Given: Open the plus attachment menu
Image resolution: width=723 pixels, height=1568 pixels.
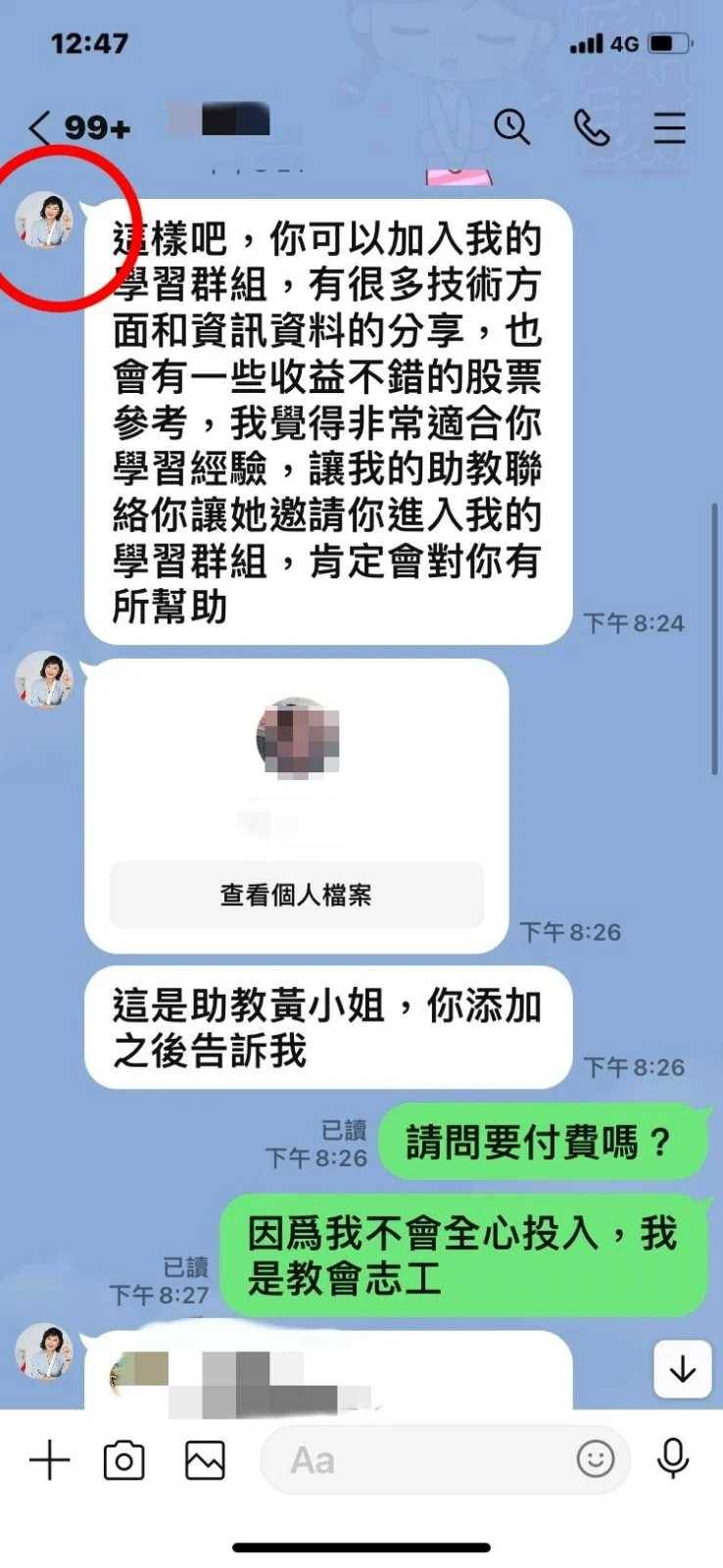Looking at the screenshot, I should click(49, 1460).
